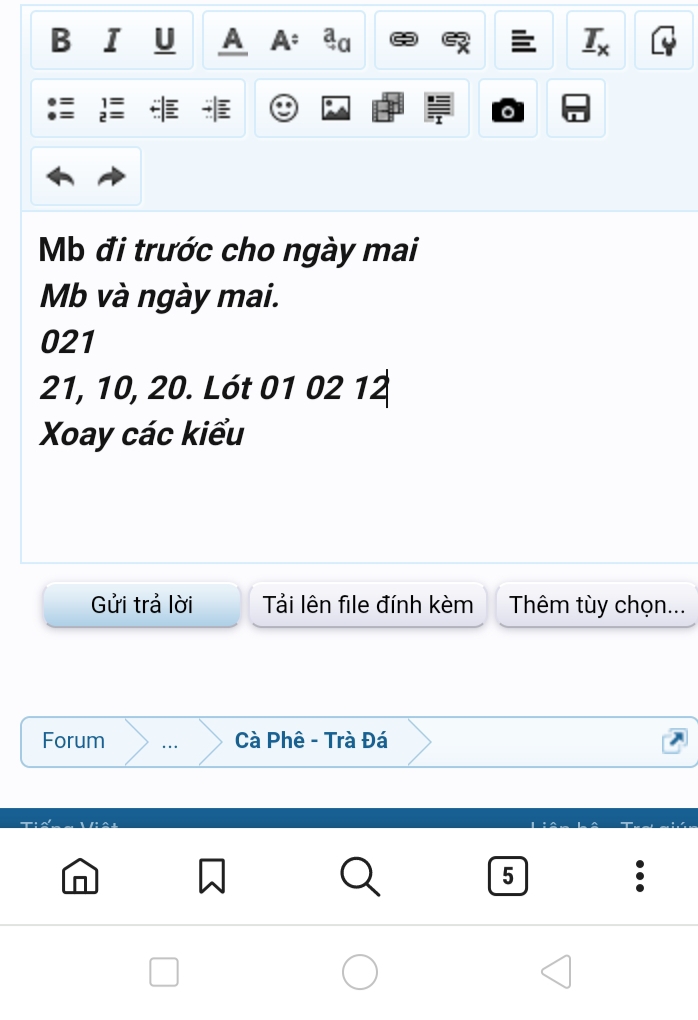Tap Tải lên file đính kèm button
This screenshot has width=698, height=1020.
pyautogui.click(x=368, y=604)
